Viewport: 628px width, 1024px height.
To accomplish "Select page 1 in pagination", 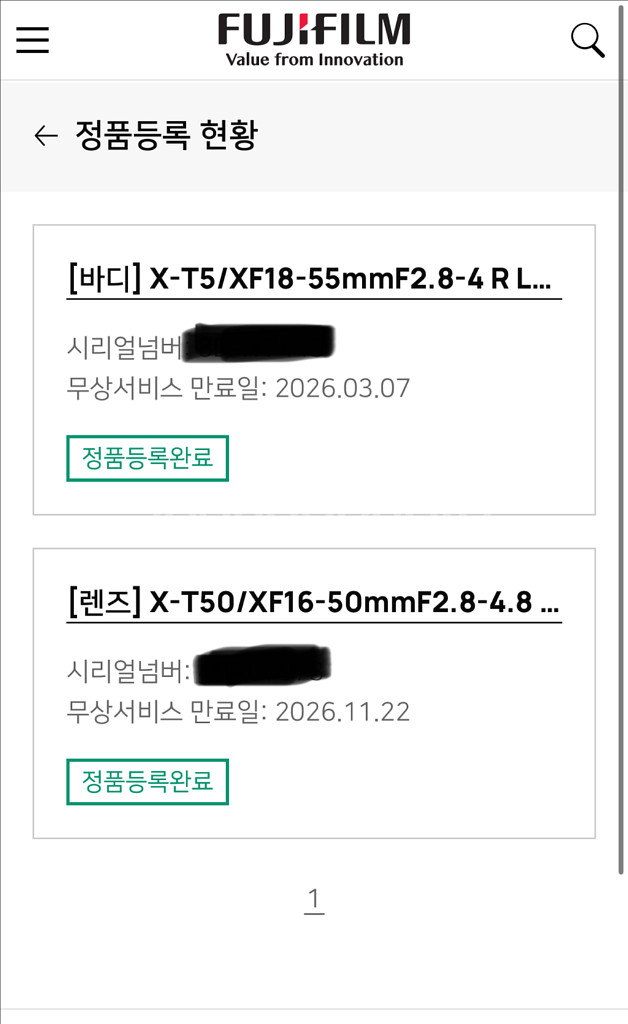I will (x=314, y=900).
